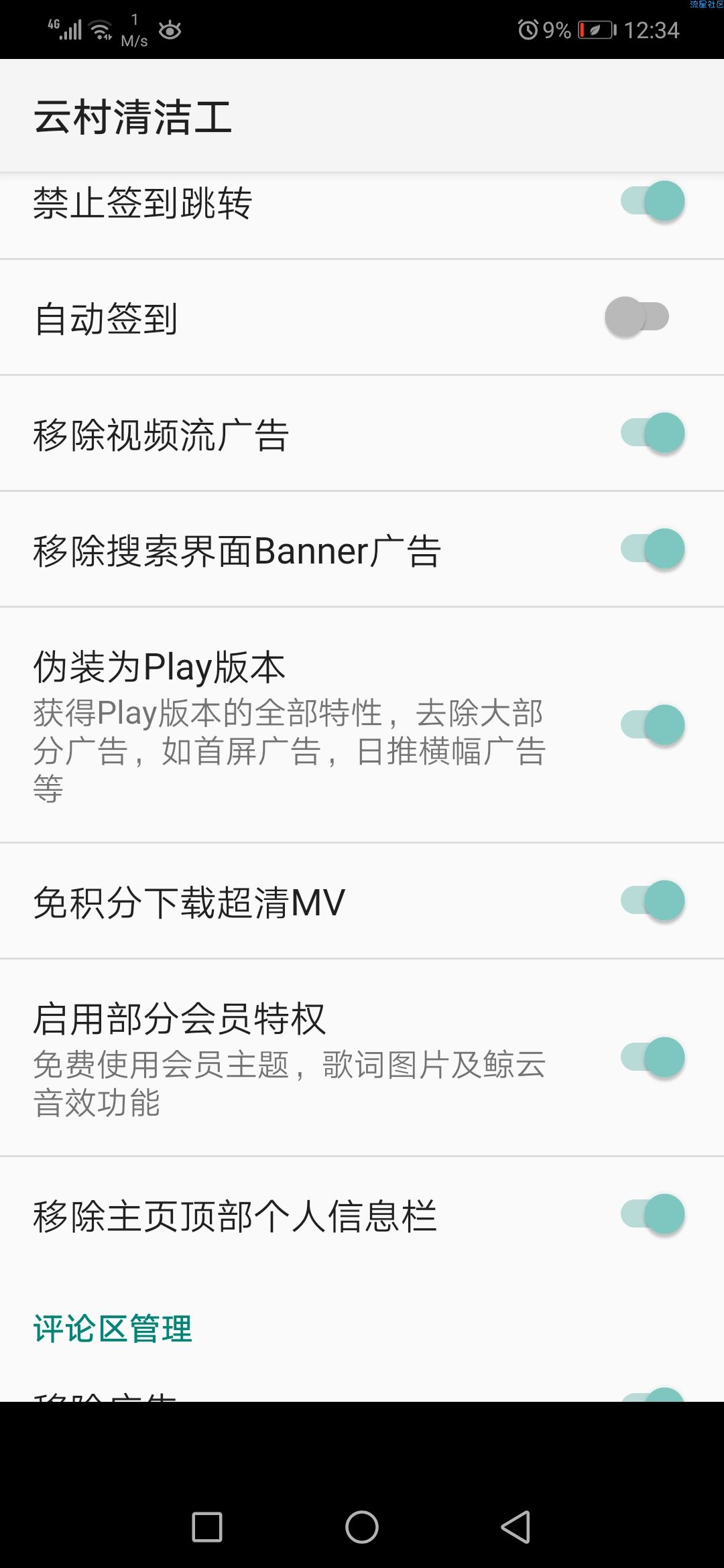Tap the system back button
The image size is (724, 1568).
[x=516, y=1527]
